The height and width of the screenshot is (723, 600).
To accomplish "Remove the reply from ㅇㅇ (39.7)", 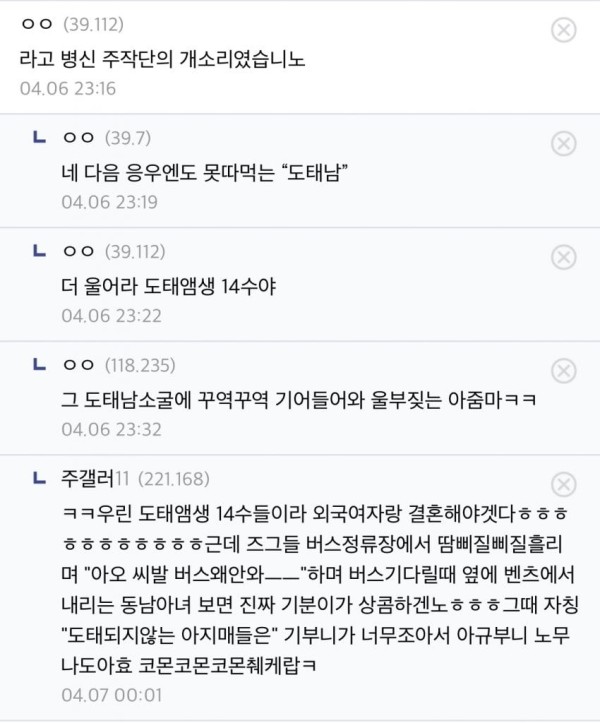I will (564, 143).
